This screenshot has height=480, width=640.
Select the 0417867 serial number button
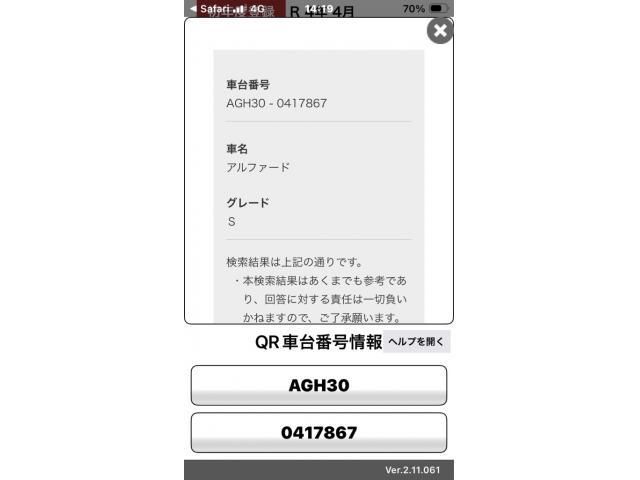point(319,433)
